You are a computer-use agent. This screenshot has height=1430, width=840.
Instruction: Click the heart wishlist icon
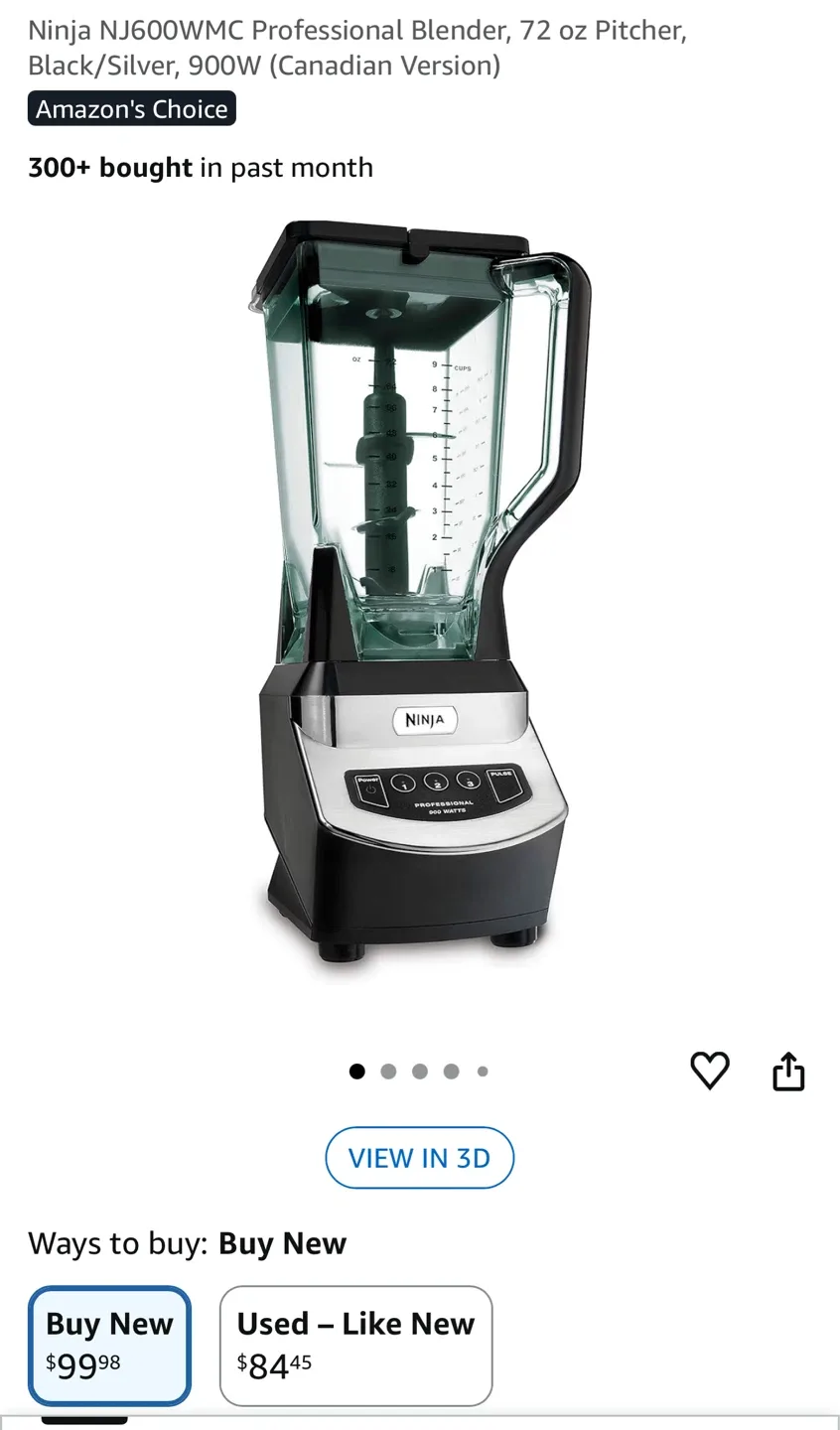tap(709, 1071)
